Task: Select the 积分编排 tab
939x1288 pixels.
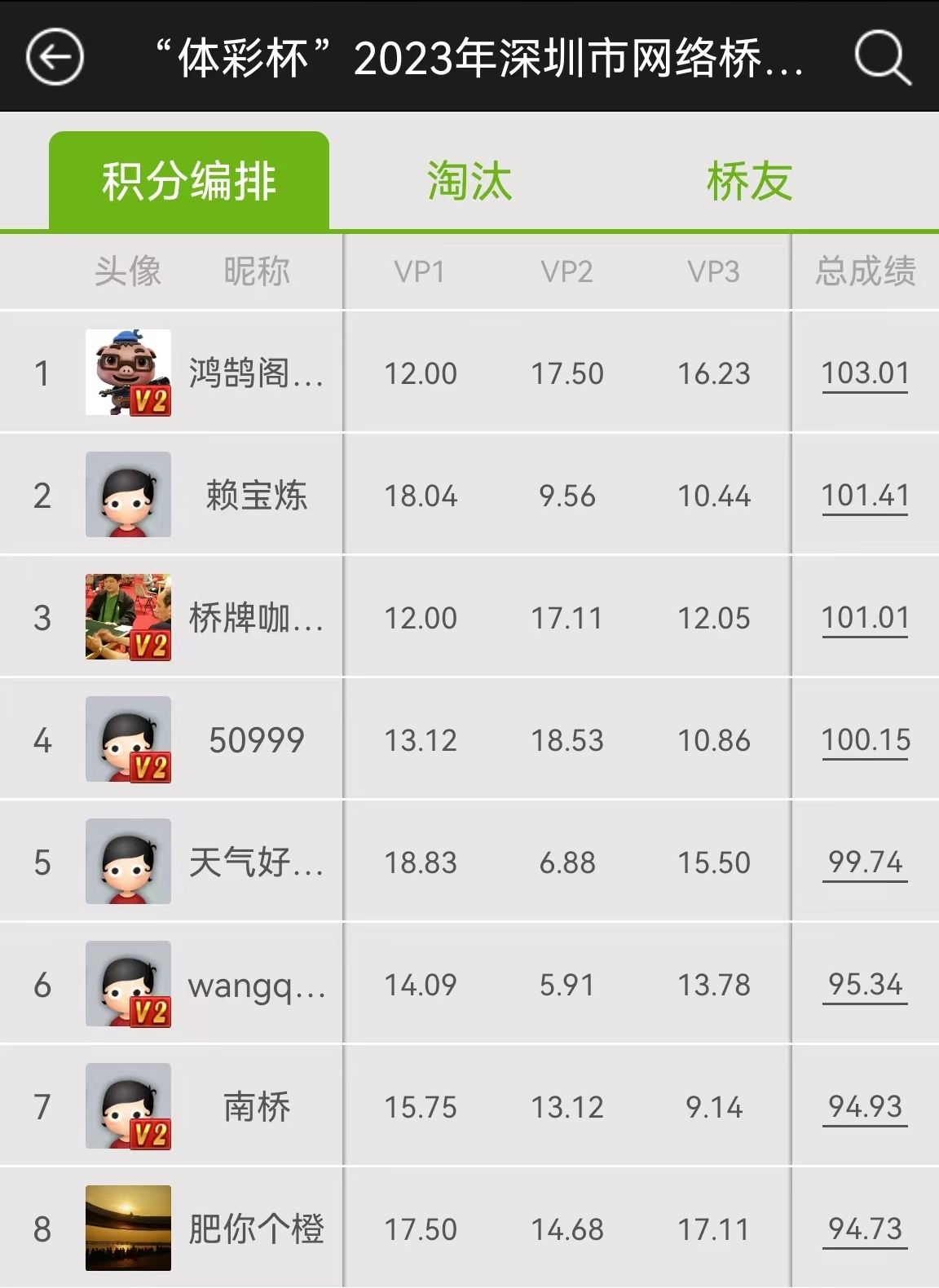Action: [x=189, y=180]
